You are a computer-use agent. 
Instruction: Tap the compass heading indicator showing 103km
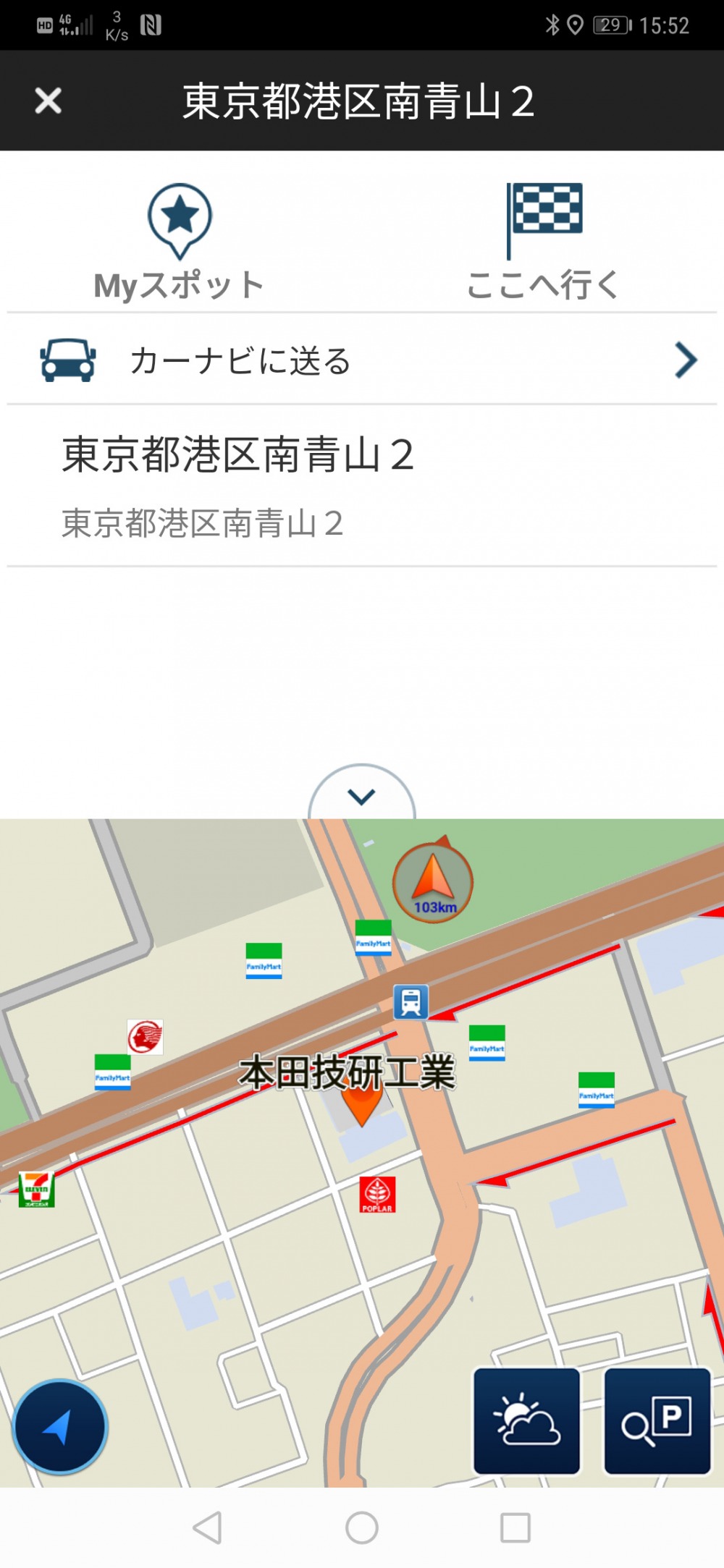433,883
